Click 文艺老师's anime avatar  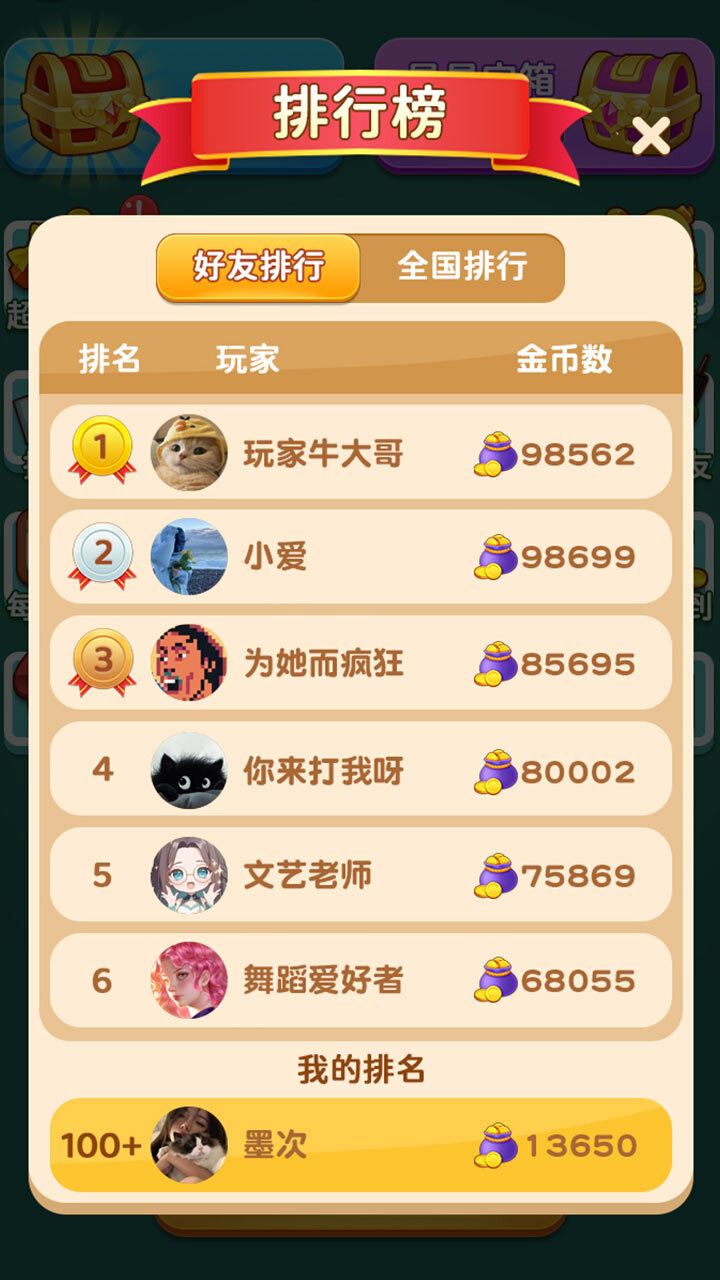click(190, 875)
